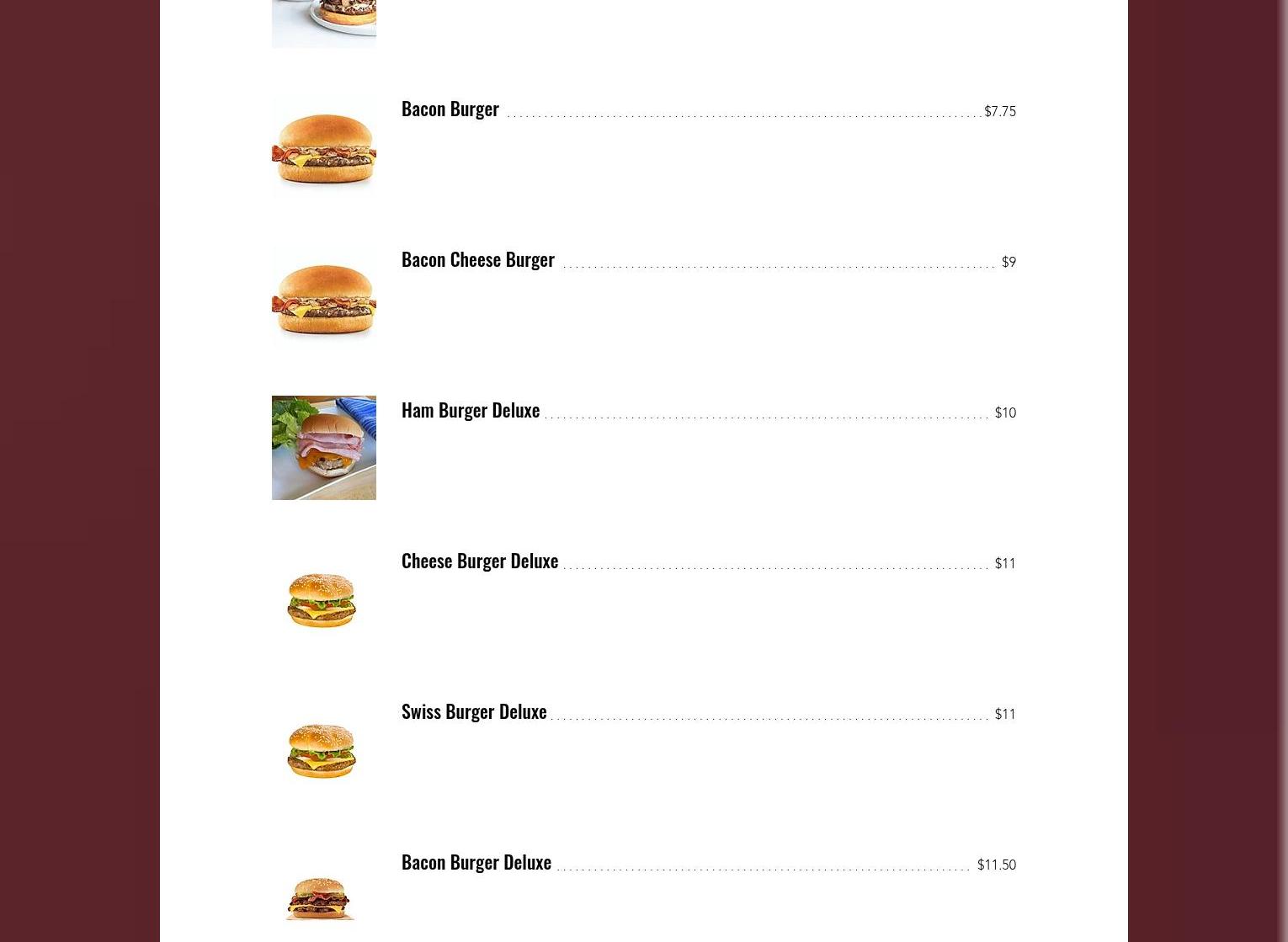Select the Swiss Burger Deluxe image
The image size is (1288, 942).
[x=322, y=750]
